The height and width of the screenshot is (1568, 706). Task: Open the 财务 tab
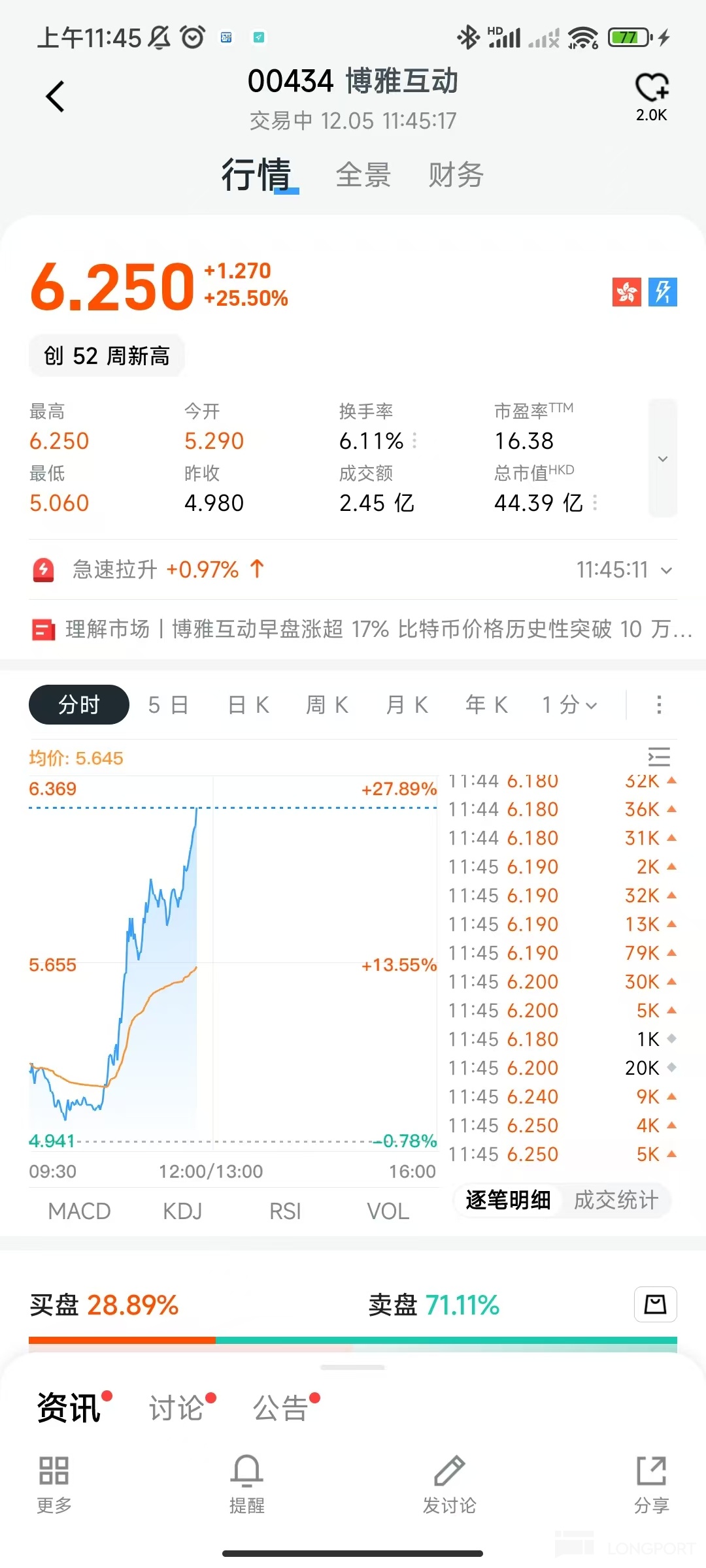(456, 175)
